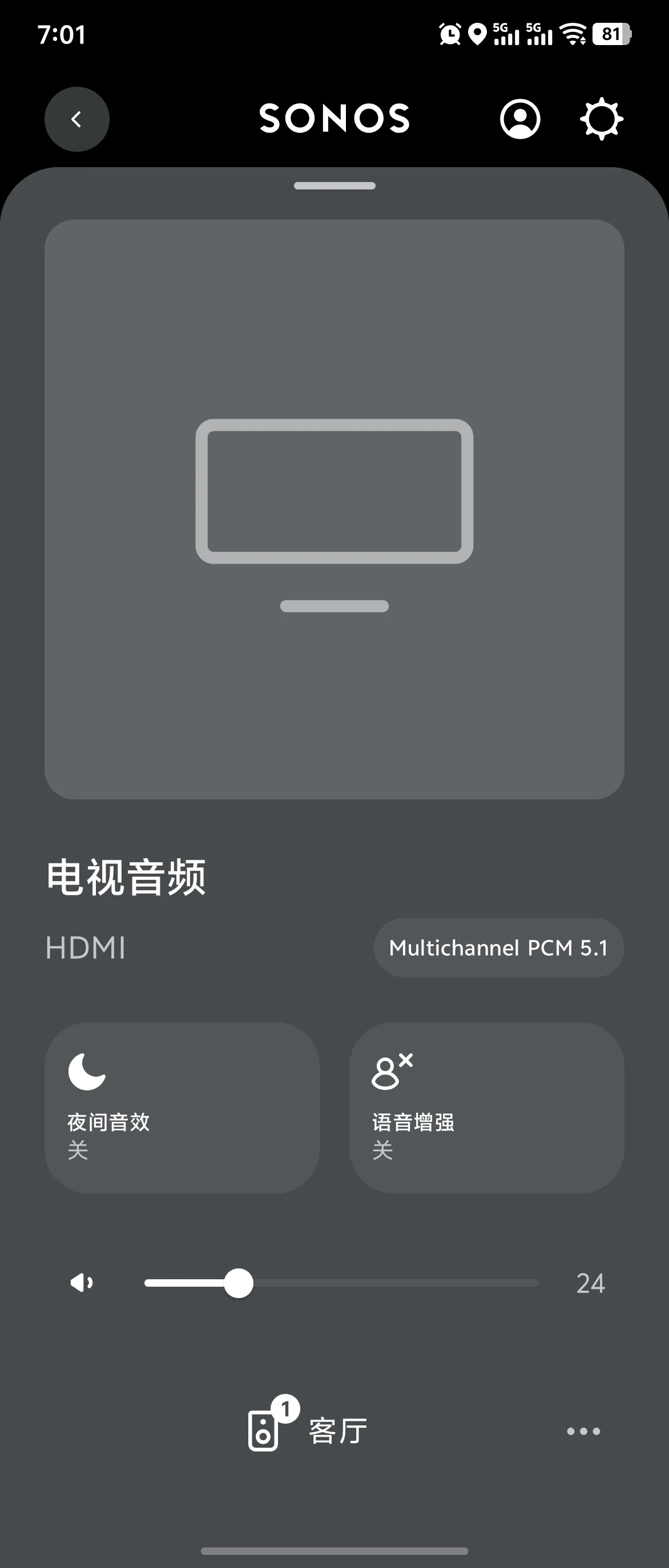Mute the volume via speaker icon
The image size is (669, 1568).
(x=82, y=1283)
